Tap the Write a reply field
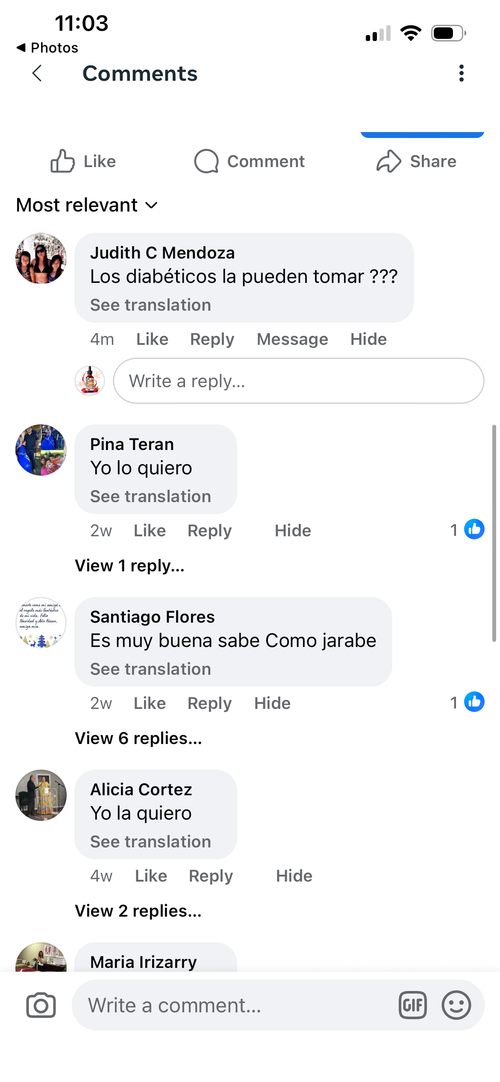This screenshot has width=500, height=1082. pyautogui.click(x=299, y=381)
